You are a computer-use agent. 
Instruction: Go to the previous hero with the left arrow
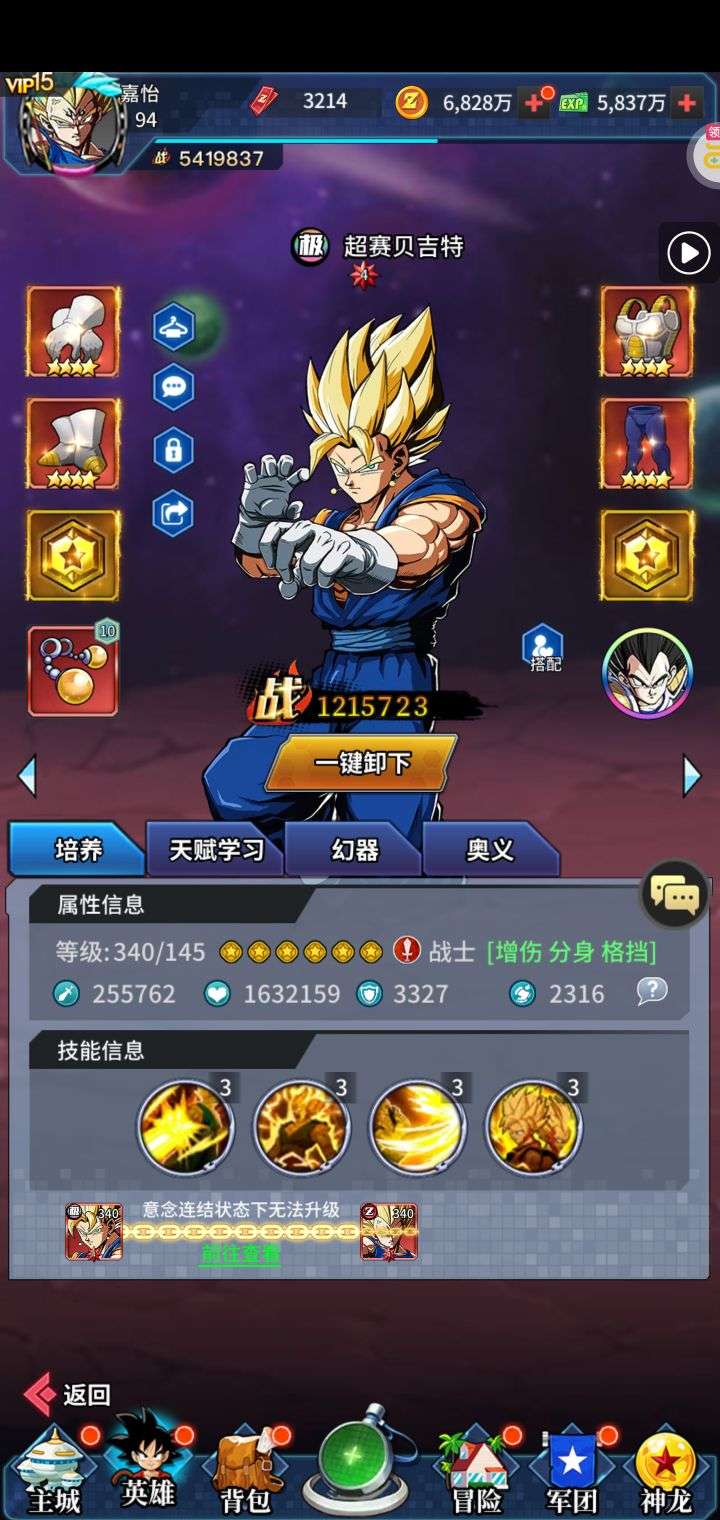[27, 776]
